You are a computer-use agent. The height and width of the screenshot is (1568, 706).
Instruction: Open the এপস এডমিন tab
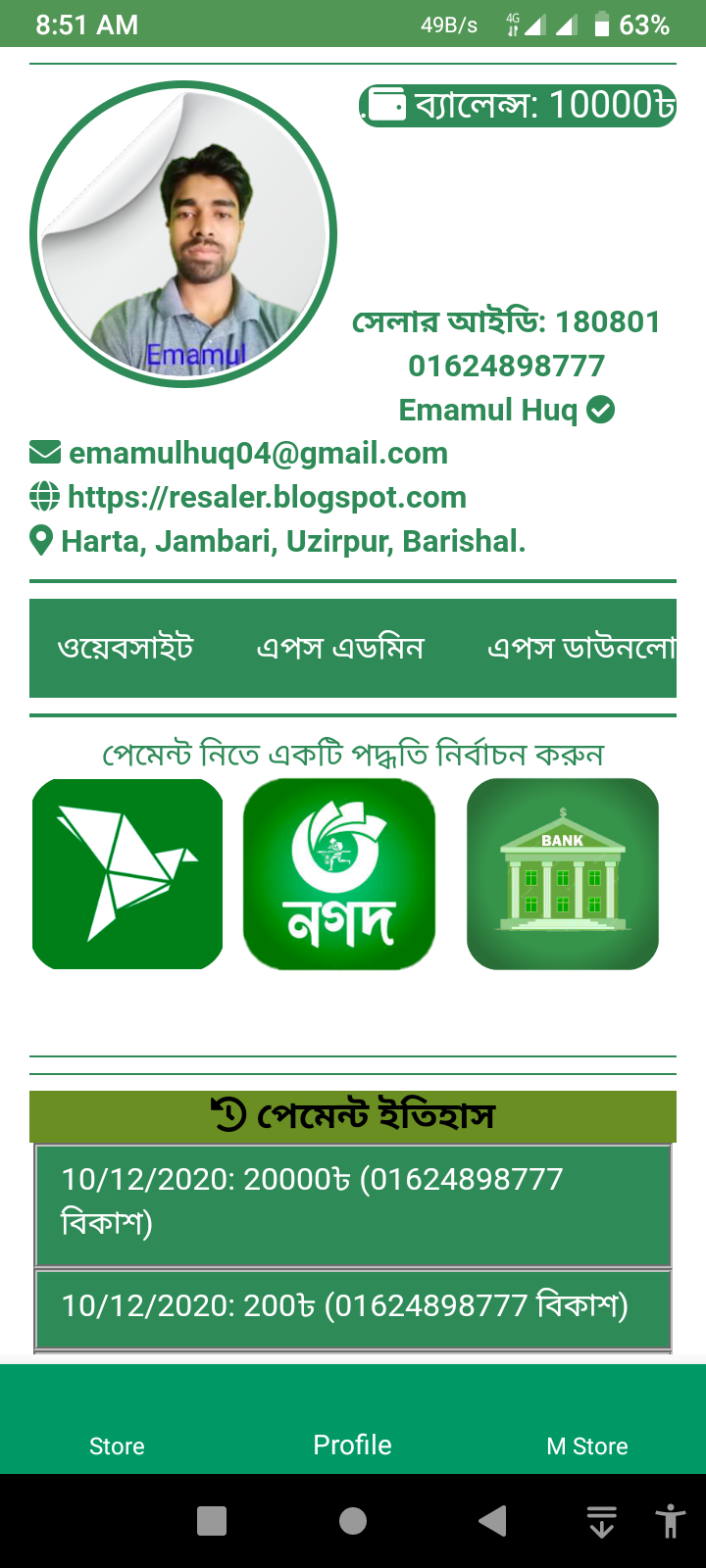click(339, 649)
